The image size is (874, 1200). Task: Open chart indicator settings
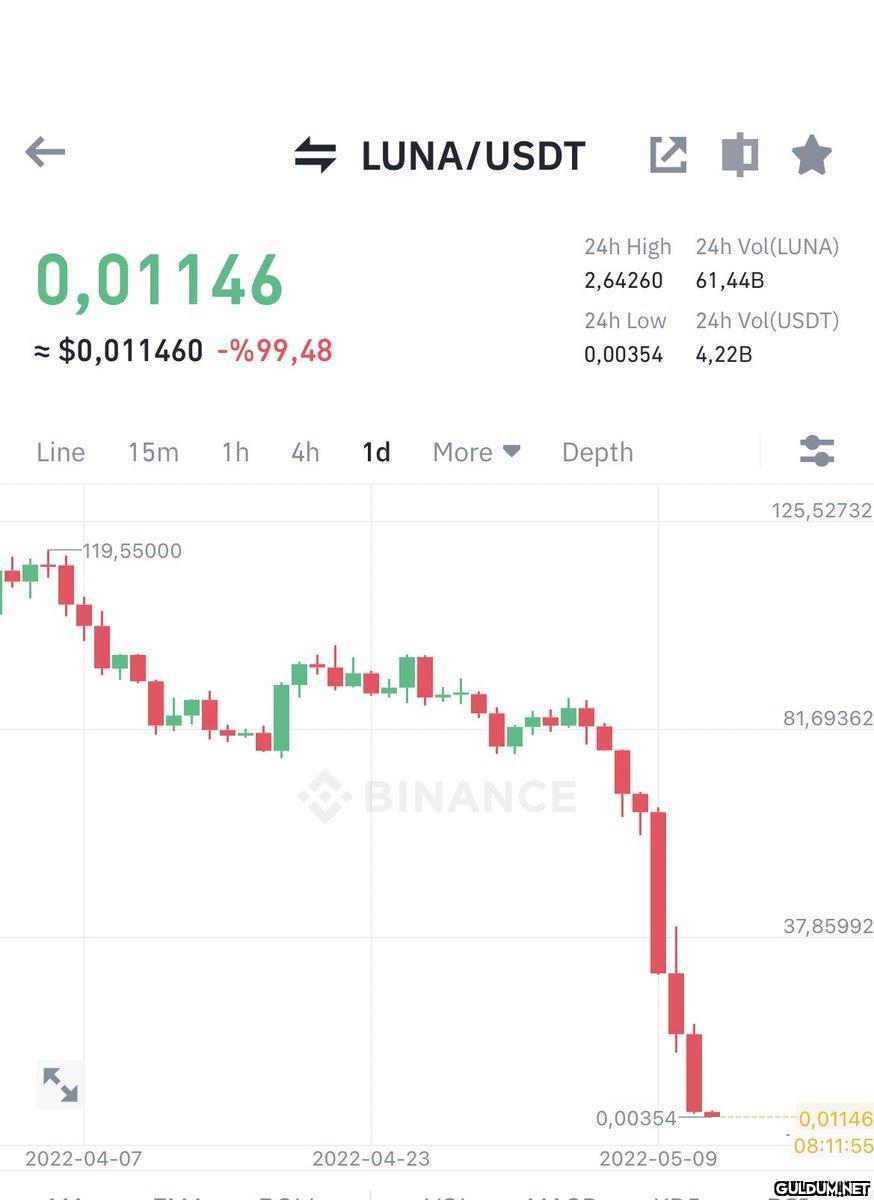click(x=817, y=451)
